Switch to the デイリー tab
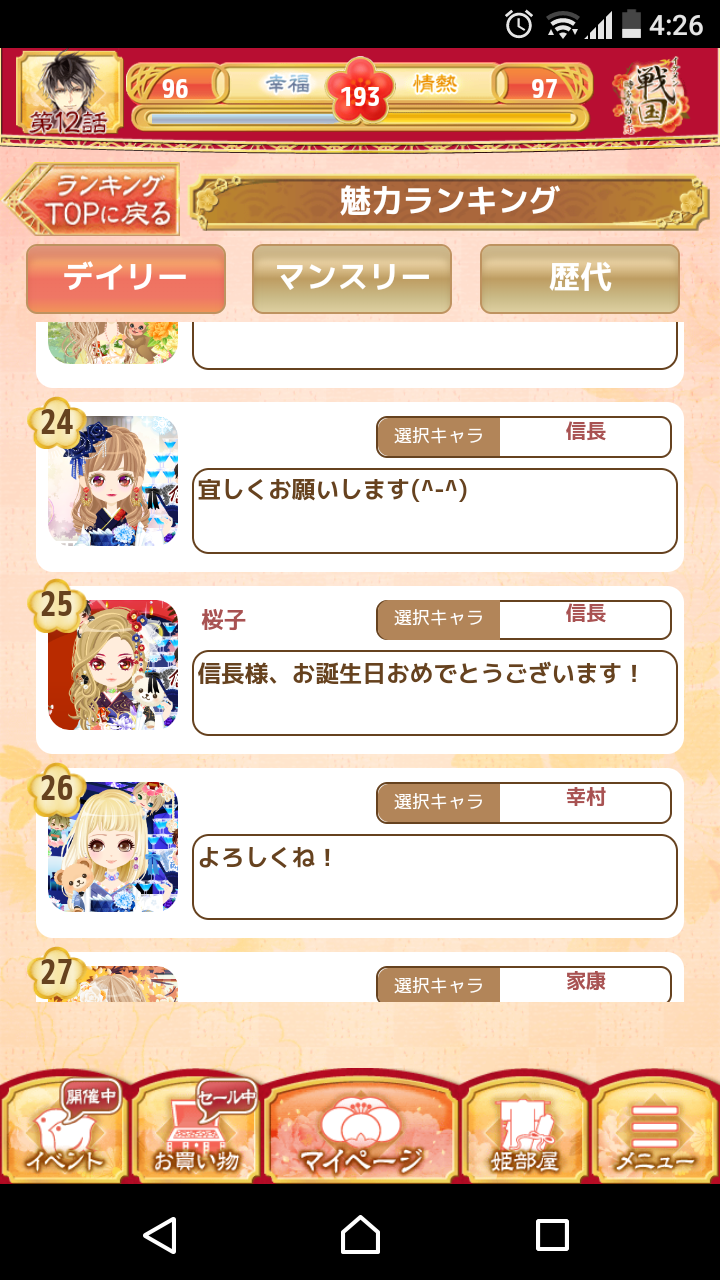Image resolution: width=720 pixels, height=1280 pixels. pos(126,278)
